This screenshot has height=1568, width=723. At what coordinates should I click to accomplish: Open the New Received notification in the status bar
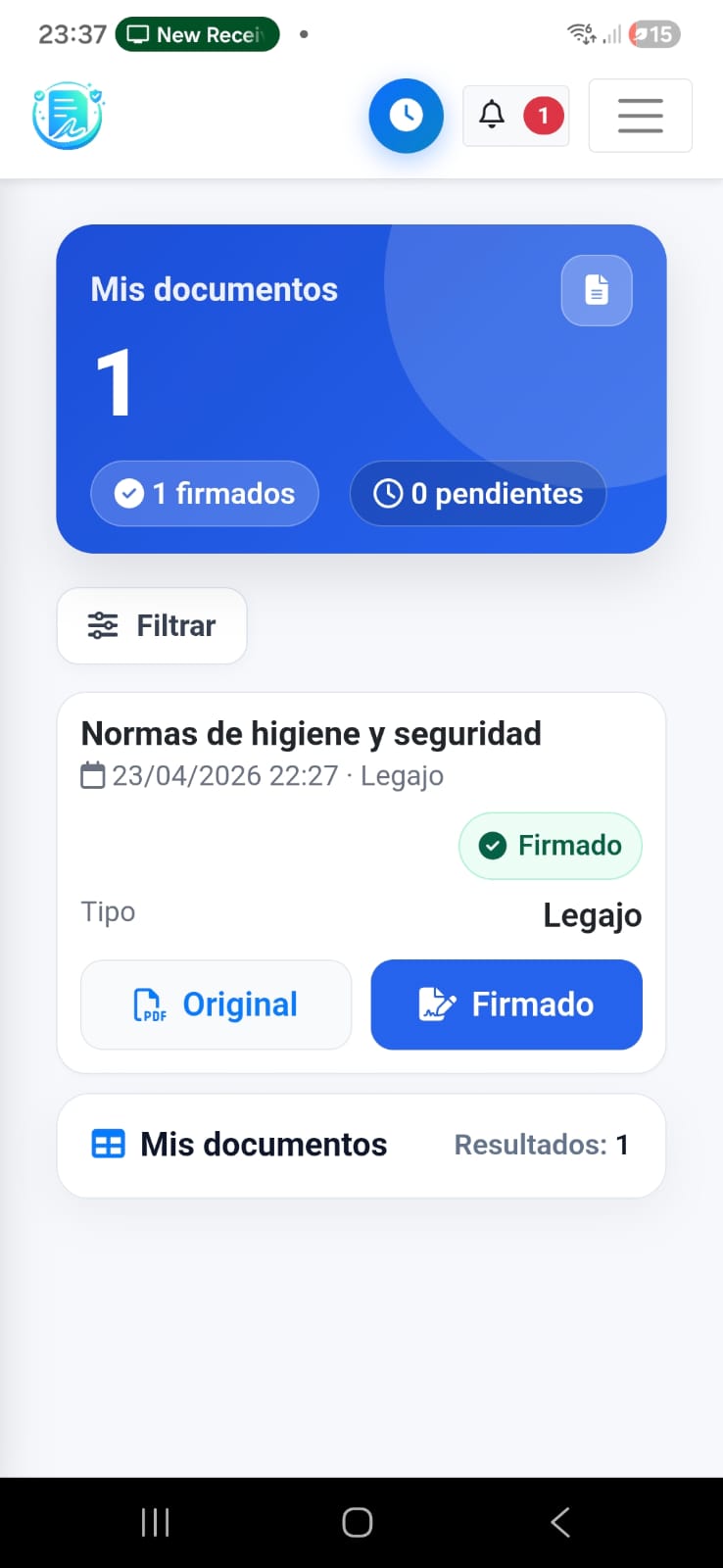click(196, 33)
